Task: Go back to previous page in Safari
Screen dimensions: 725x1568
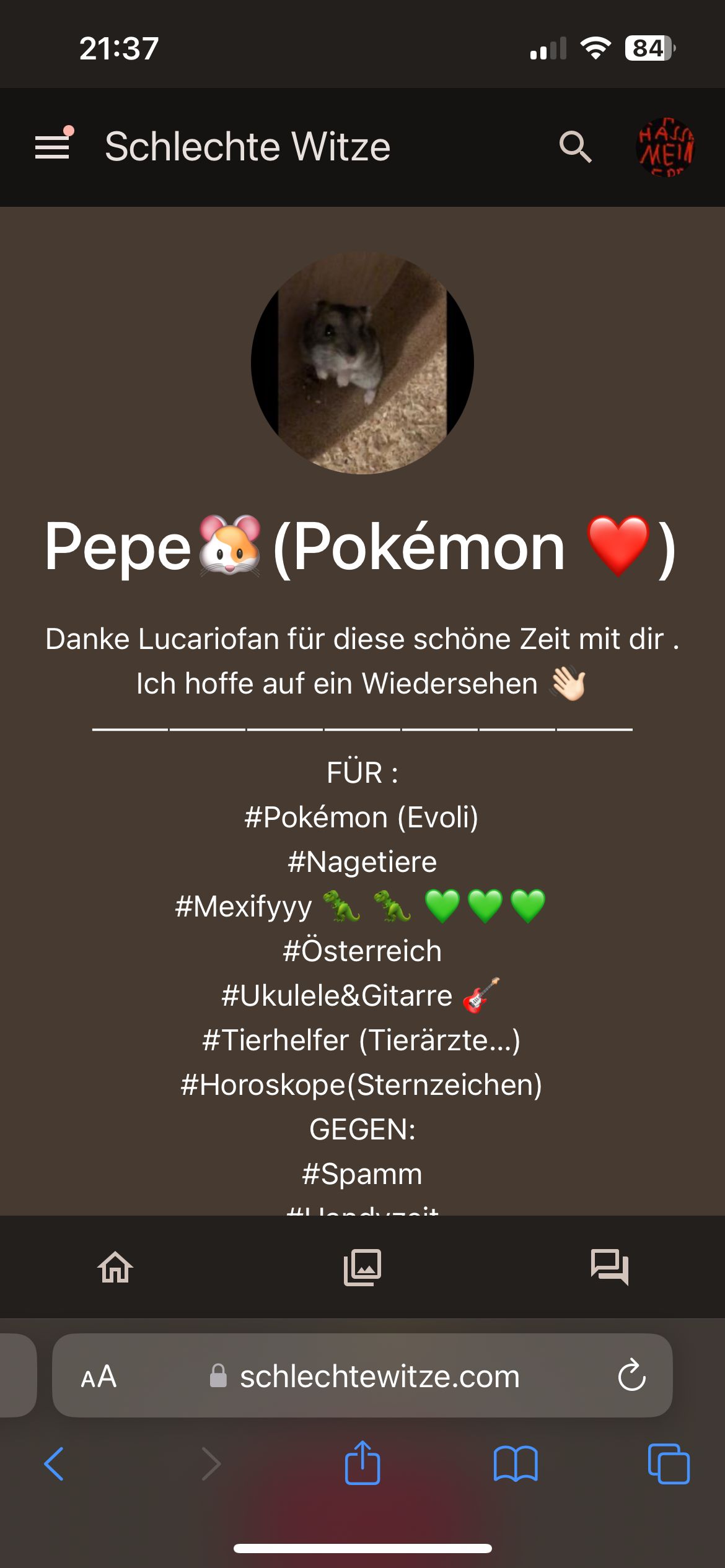Action: [54, 1464]
